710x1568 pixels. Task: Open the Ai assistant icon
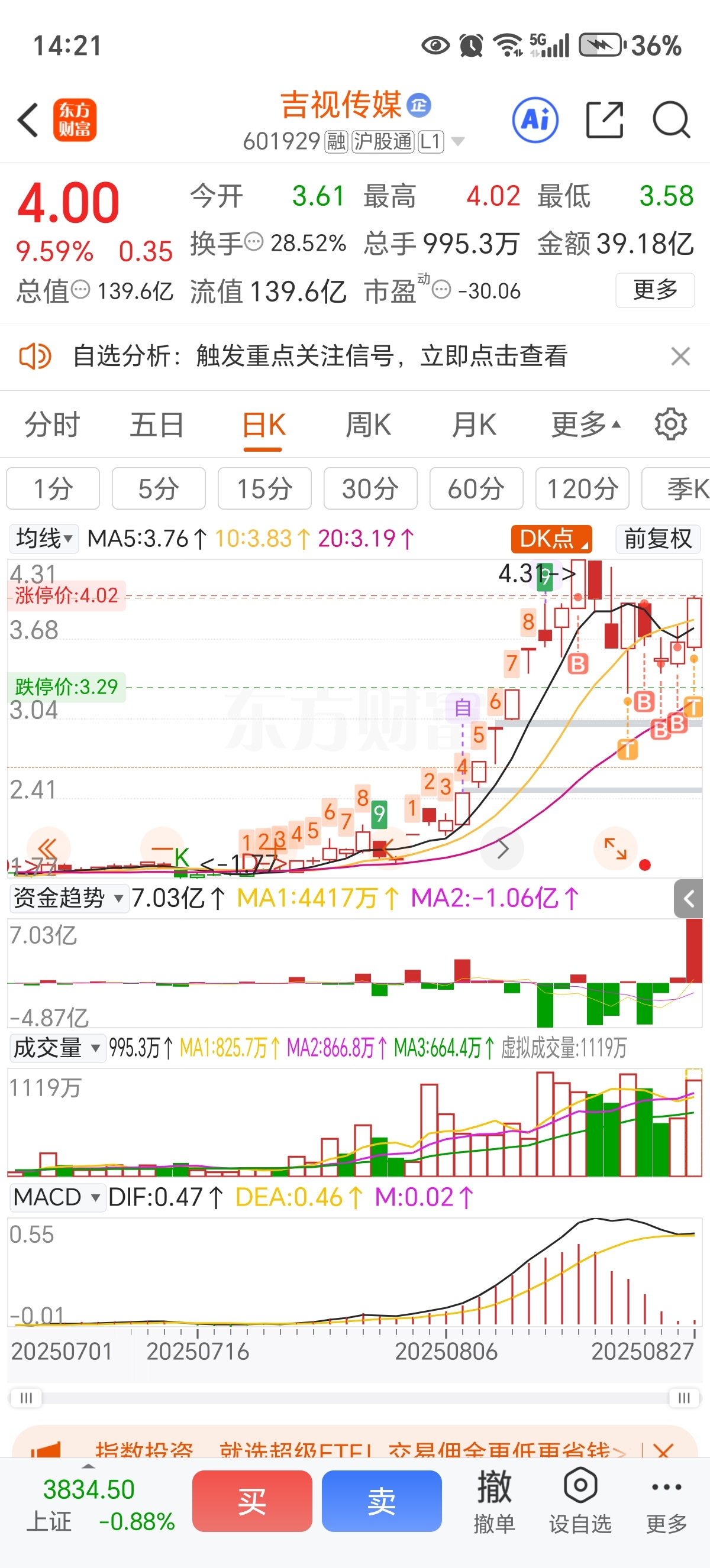click(x=535, y=120)
